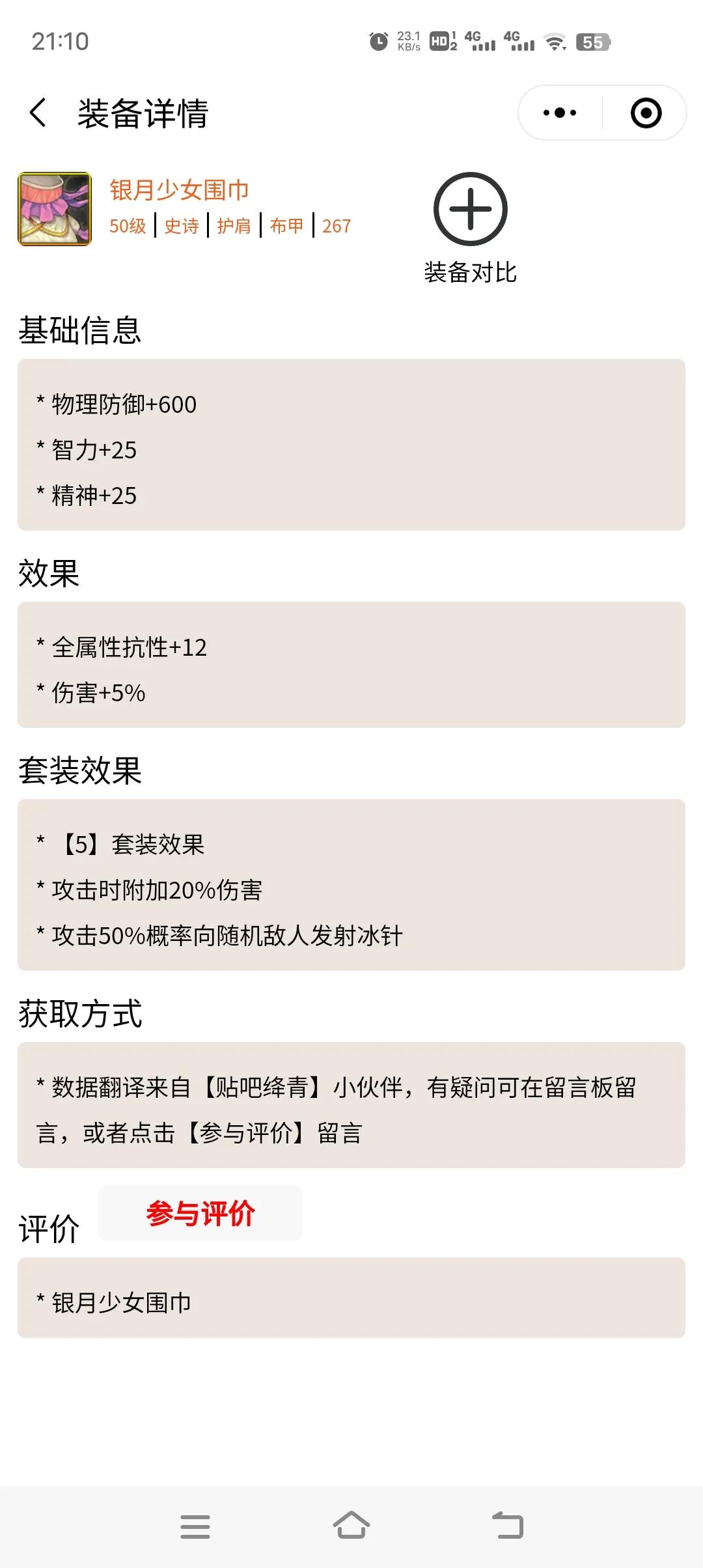Screen dimensions: 703x1568
Task: Tap the 装备对比 plus button
Action: (x=471, y=209)
